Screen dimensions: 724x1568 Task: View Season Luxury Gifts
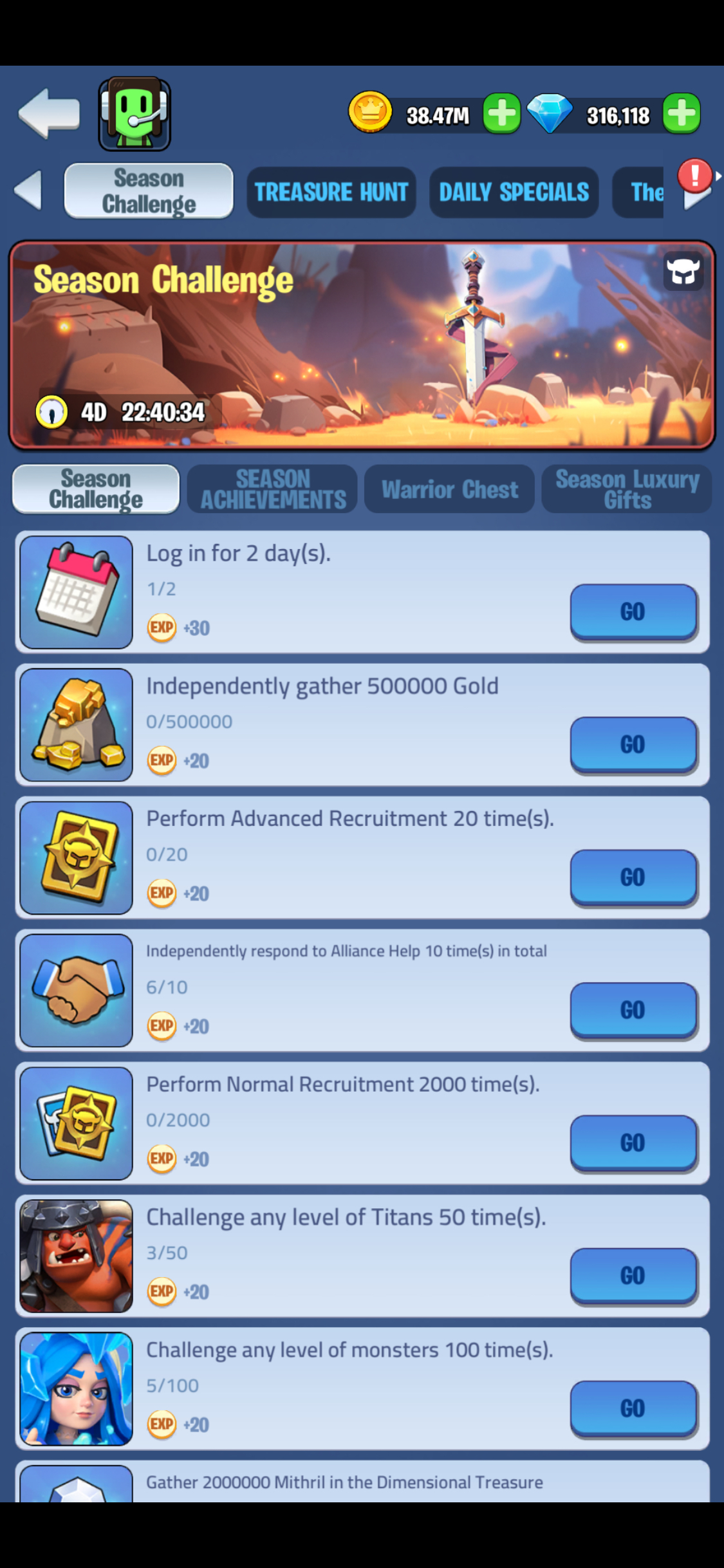point(627,489)
